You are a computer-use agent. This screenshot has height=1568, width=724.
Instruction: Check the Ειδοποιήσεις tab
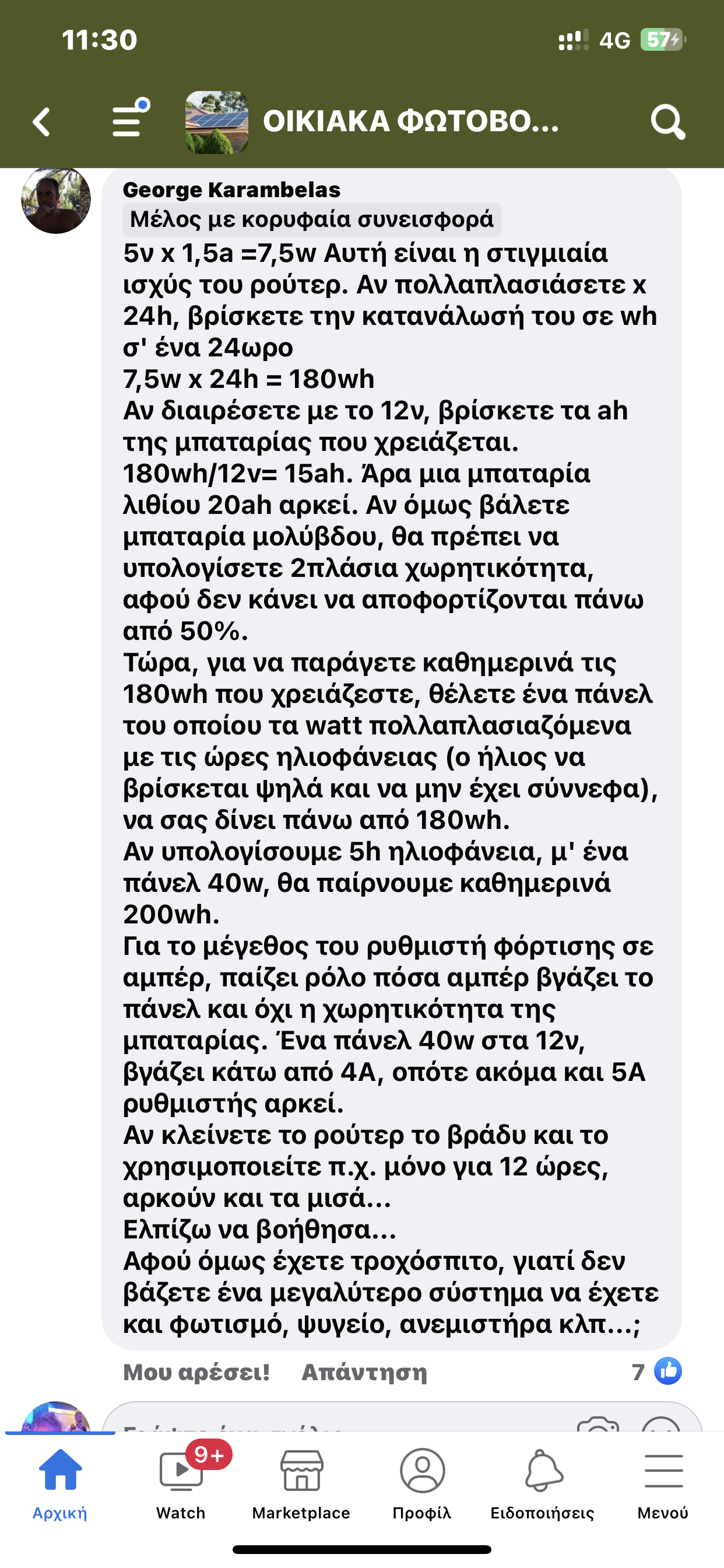coord(543,1484)
